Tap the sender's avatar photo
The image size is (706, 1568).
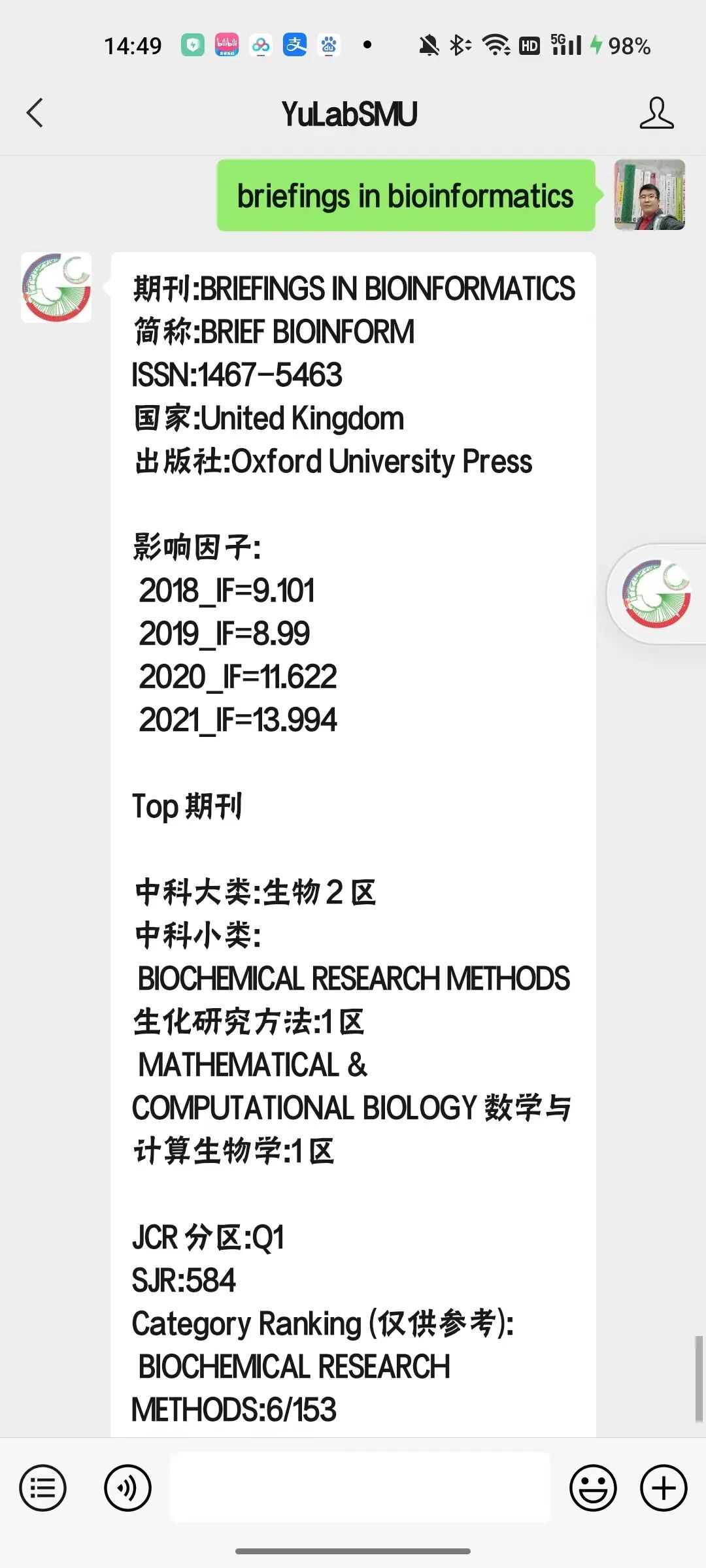[649, 195]
